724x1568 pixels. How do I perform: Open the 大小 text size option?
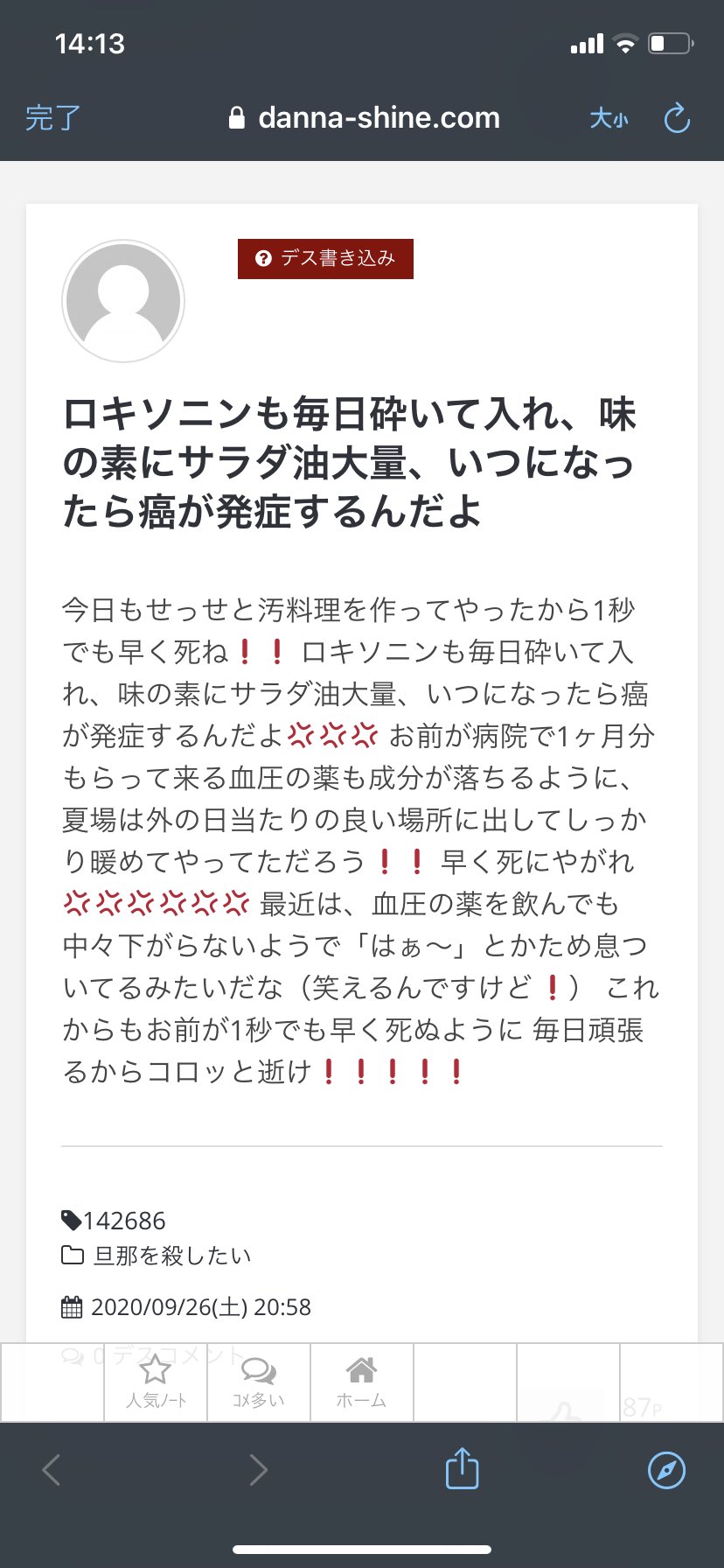609,118
